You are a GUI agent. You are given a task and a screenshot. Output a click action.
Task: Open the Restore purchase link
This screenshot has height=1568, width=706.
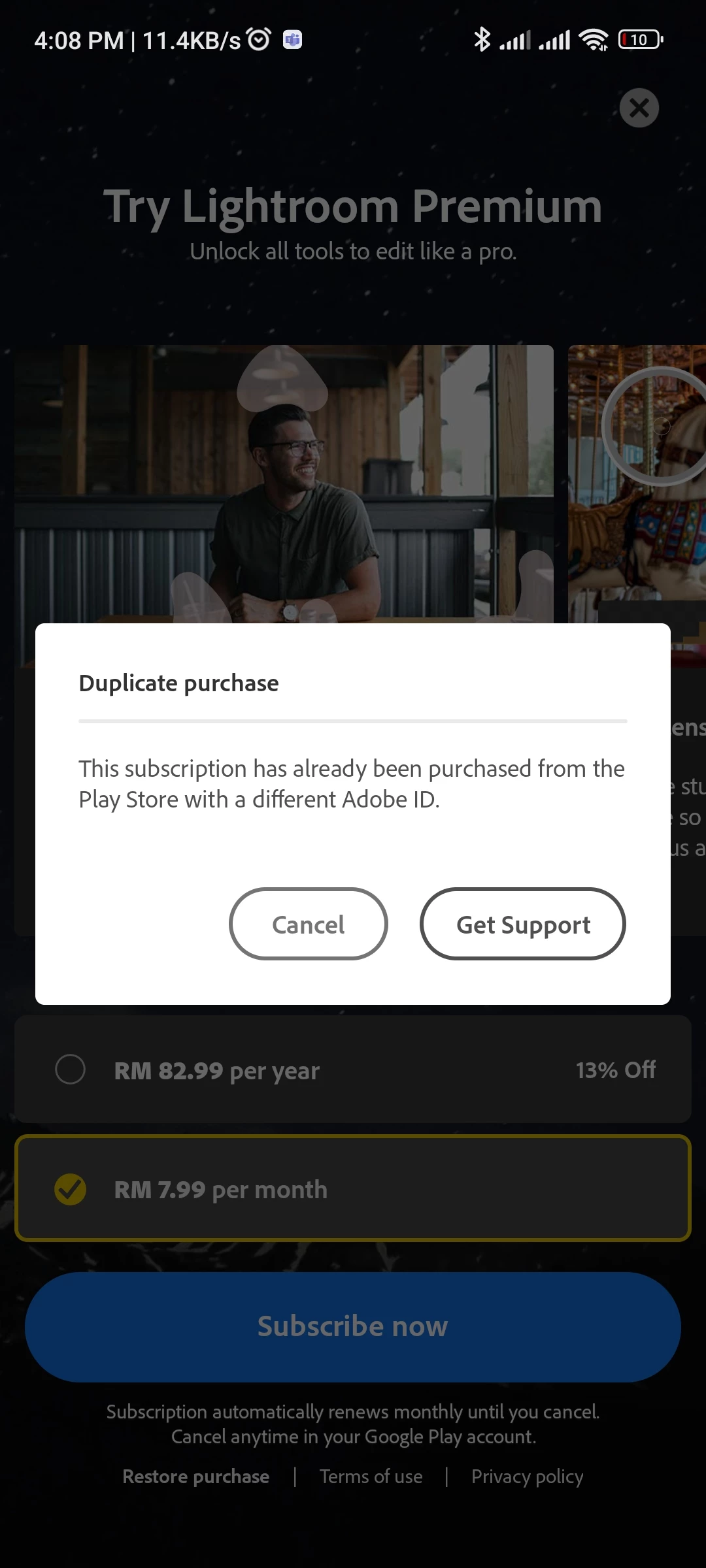195,1477
